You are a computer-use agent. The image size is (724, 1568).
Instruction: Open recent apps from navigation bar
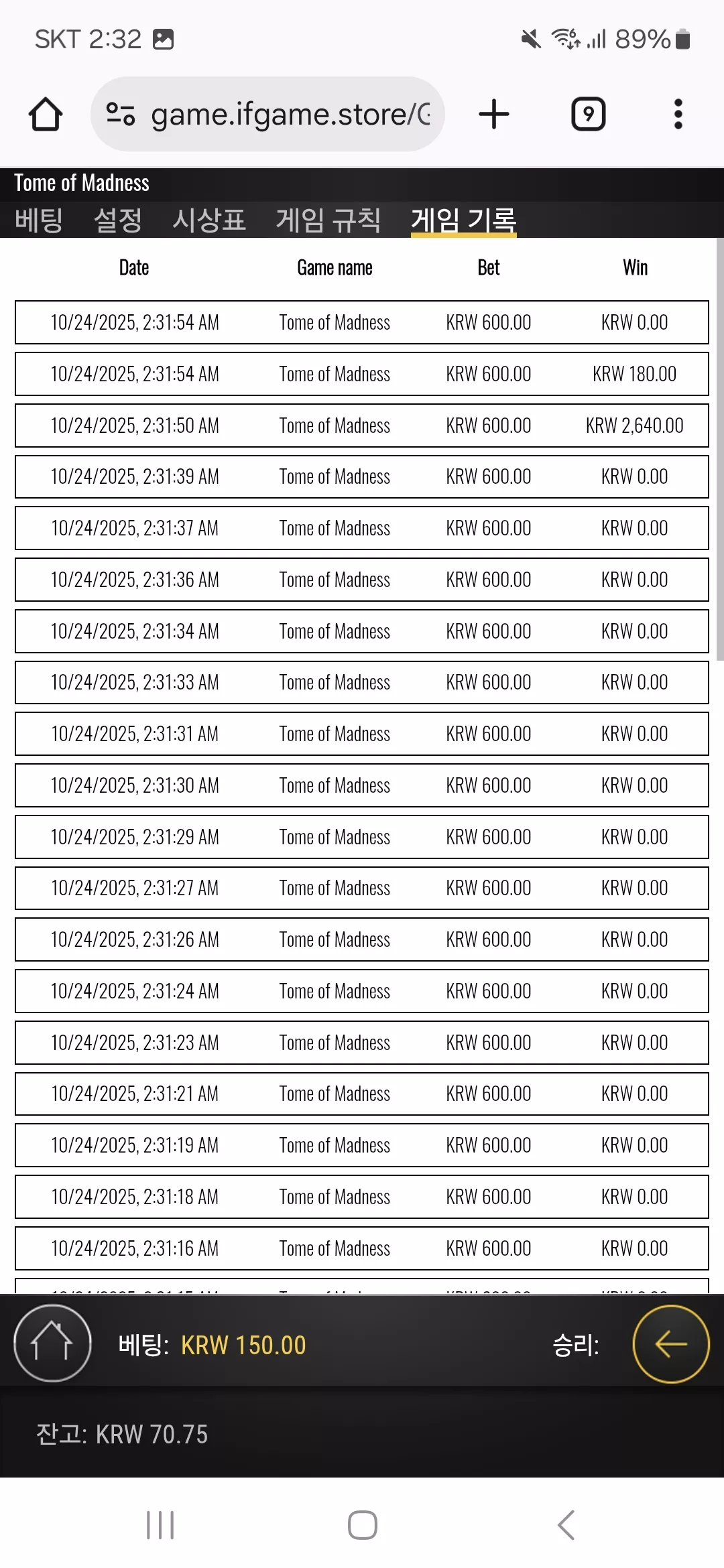pyautogui.click(x=160, y=1525)
